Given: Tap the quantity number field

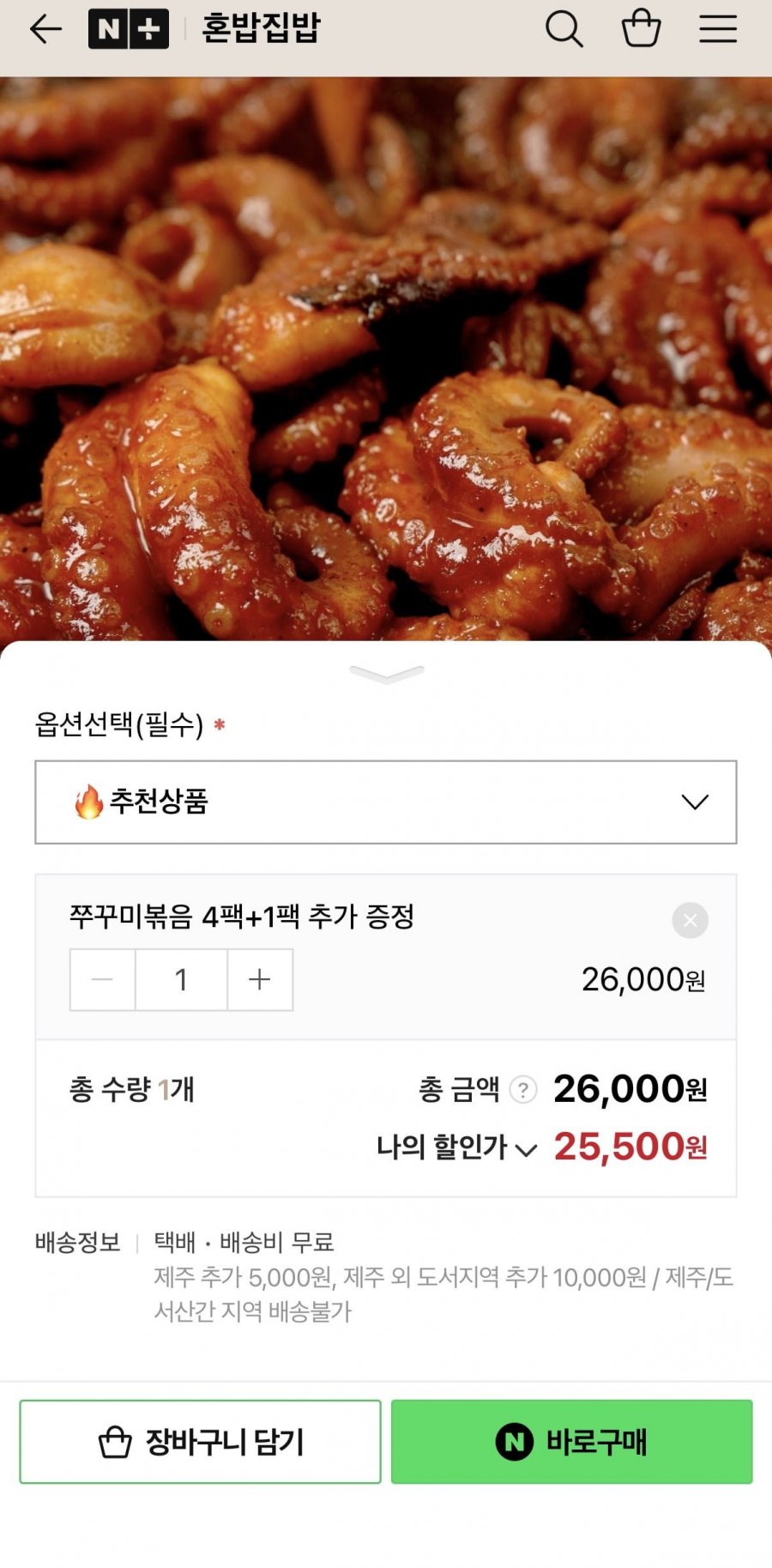Looking at the screenshot, I should [x=181, y=979].
